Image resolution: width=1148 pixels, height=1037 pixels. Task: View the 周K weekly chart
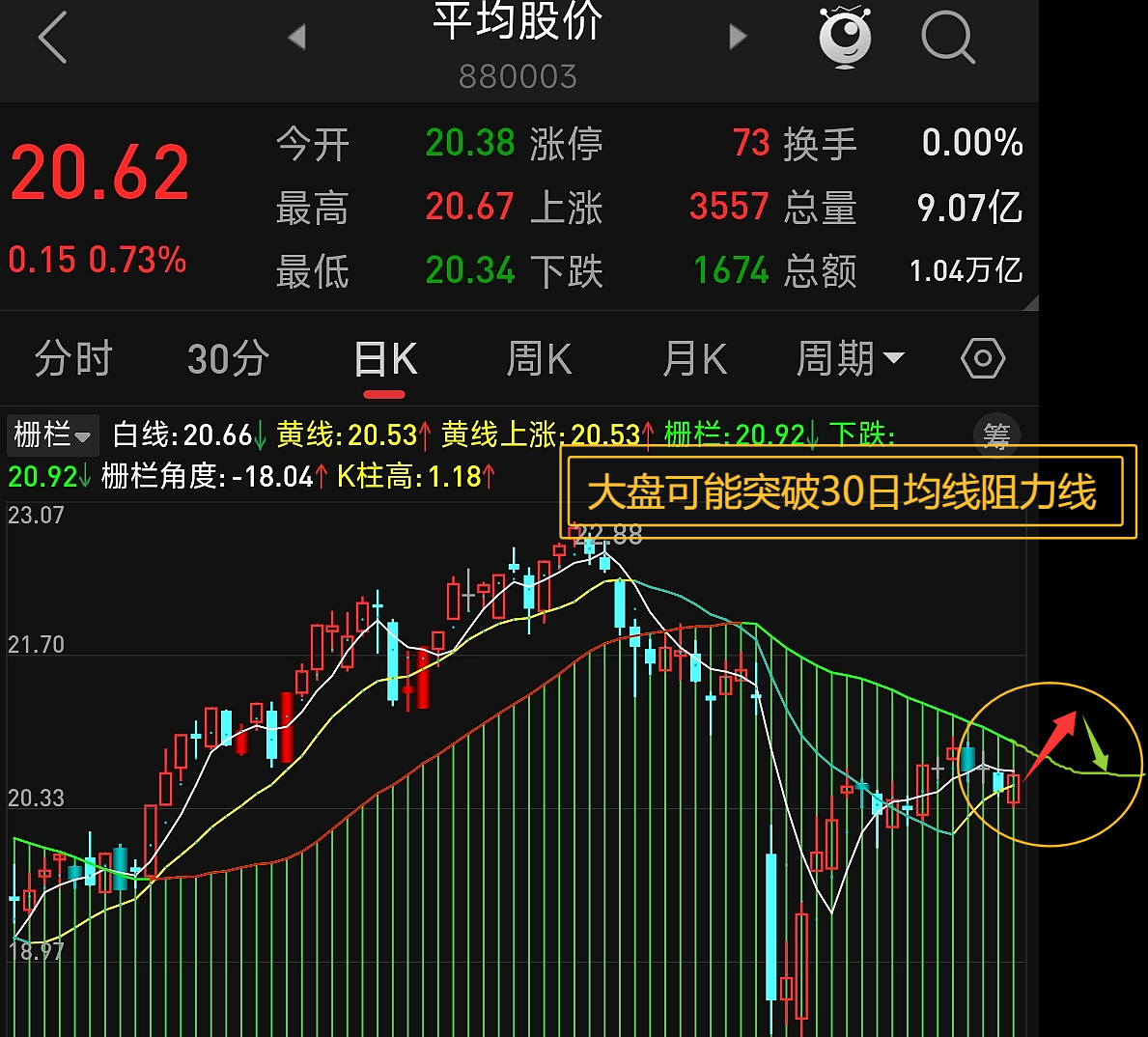[x=539, y=359]
